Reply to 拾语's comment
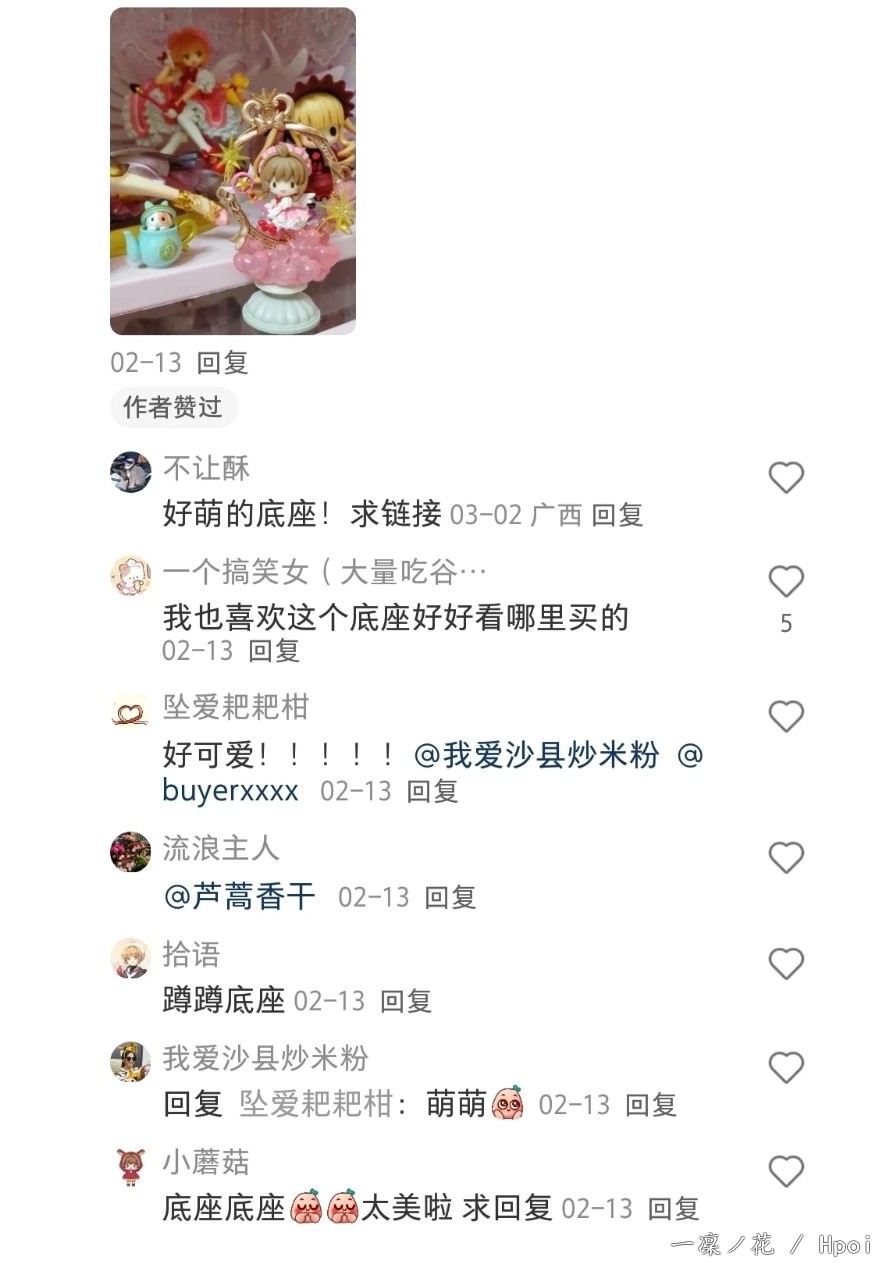The width and height of the screenshot is (888, 1272). click(x=406, y=1000)
